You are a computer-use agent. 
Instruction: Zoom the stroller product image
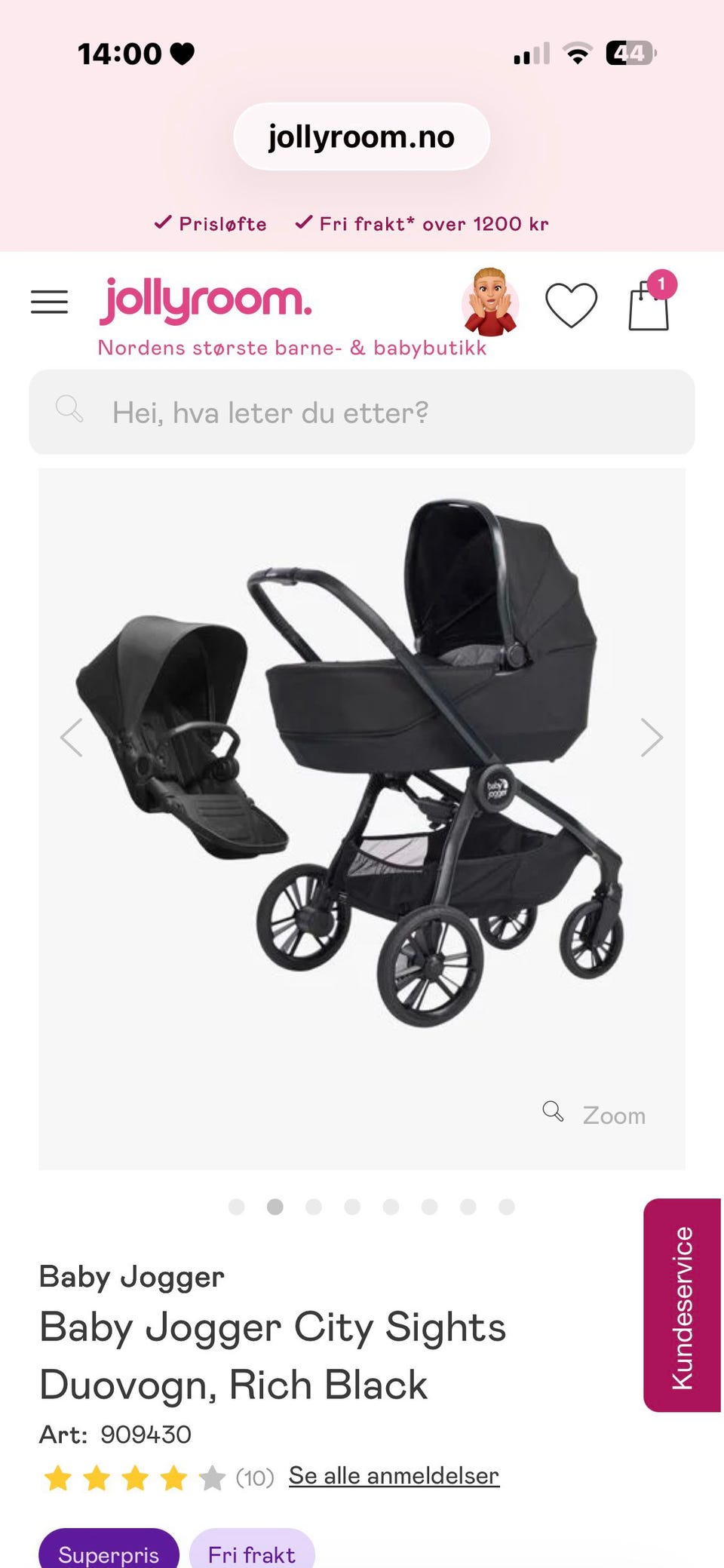594,1114
